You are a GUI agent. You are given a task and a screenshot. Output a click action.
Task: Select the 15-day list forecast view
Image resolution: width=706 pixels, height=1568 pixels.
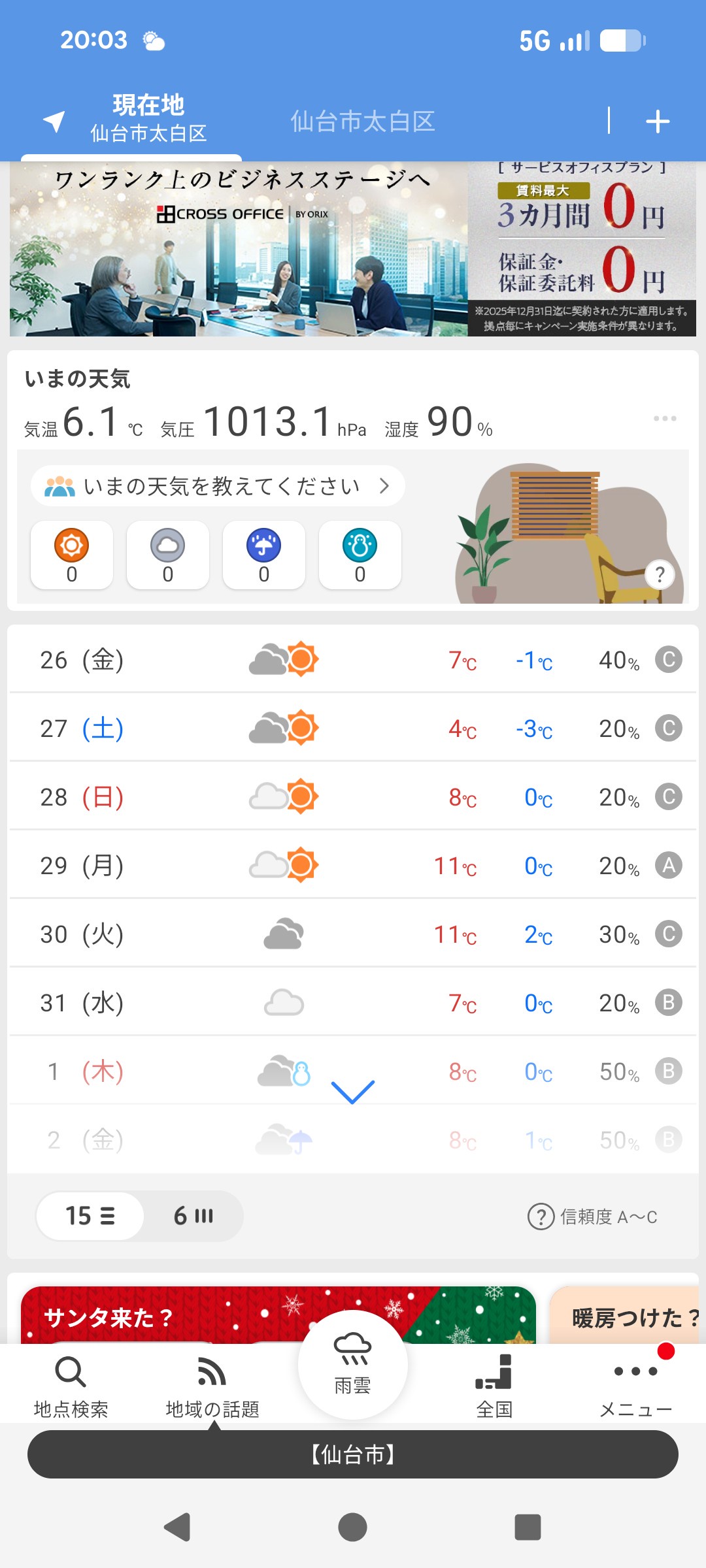[90, 1216]
